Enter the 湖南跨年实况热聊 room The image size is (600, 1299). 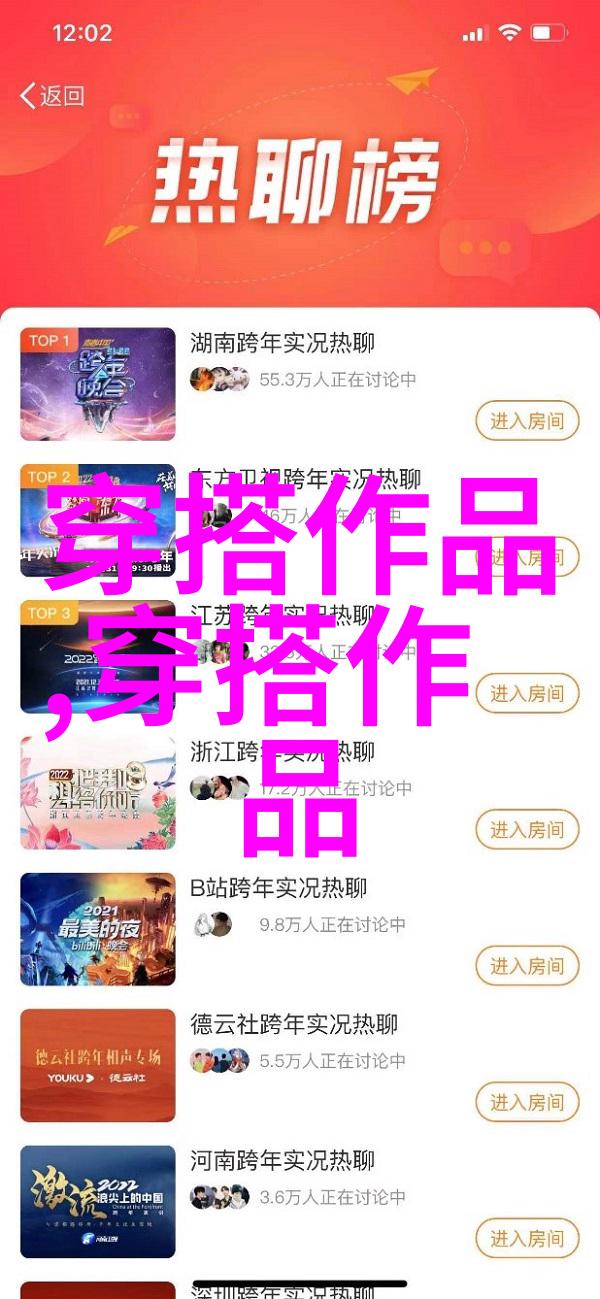[x=527, y=421]
